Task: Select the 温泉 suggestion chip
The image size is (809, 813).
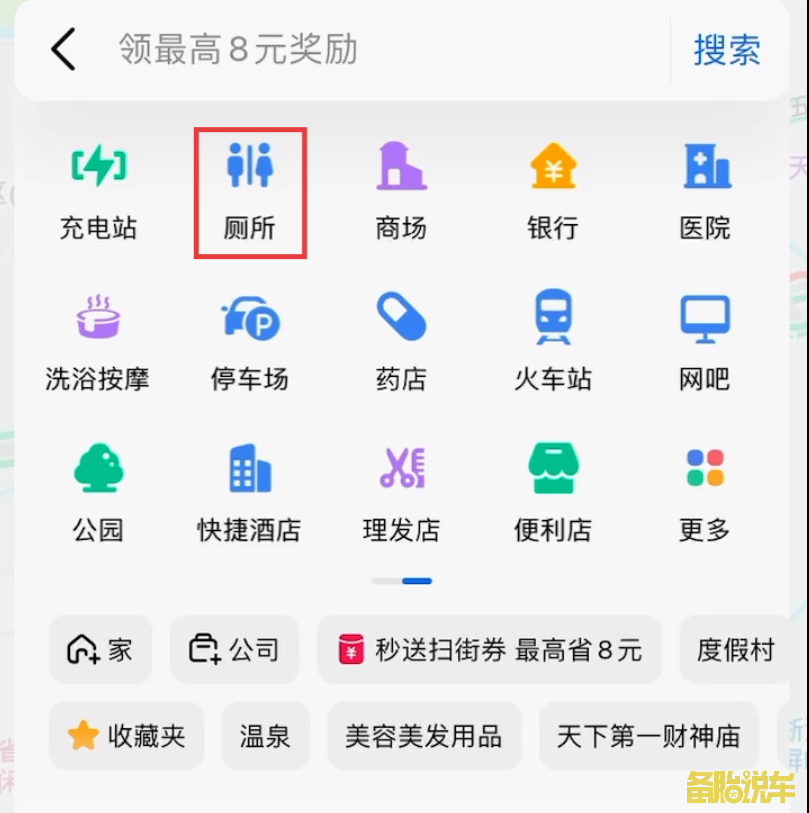Action: click(x=265, y=737)
